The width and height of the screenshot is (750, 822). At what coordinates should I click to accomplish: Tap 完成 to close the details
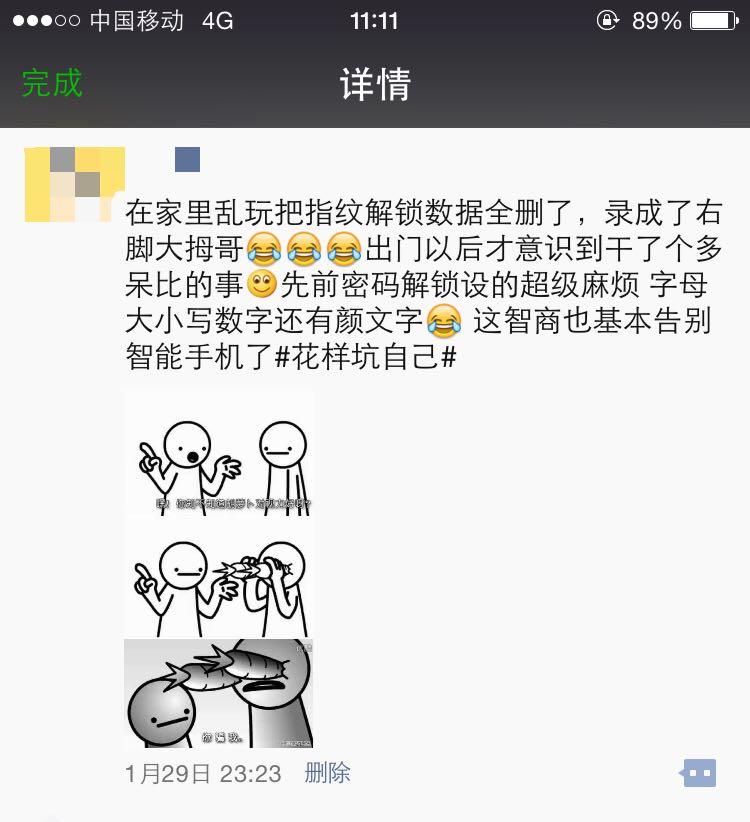52,83
